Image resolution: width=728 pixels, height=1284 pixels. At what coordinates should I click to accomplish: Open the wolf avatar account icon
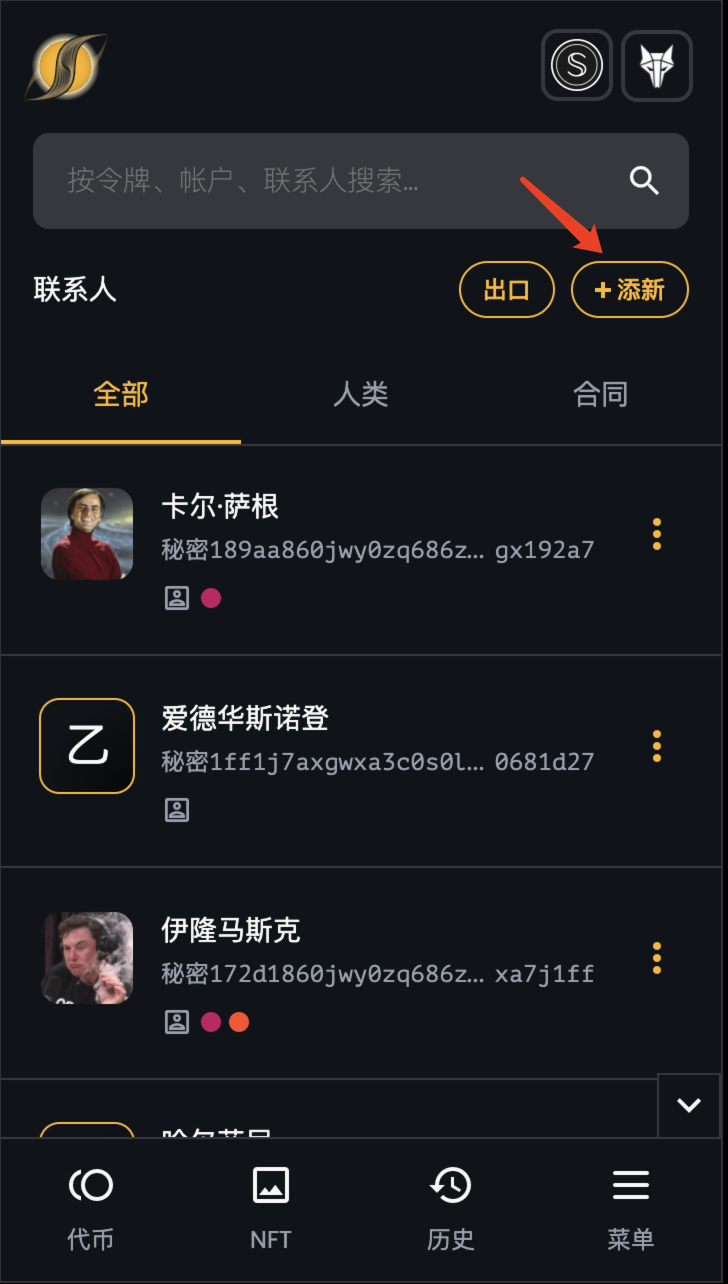[x=657, y=66]
